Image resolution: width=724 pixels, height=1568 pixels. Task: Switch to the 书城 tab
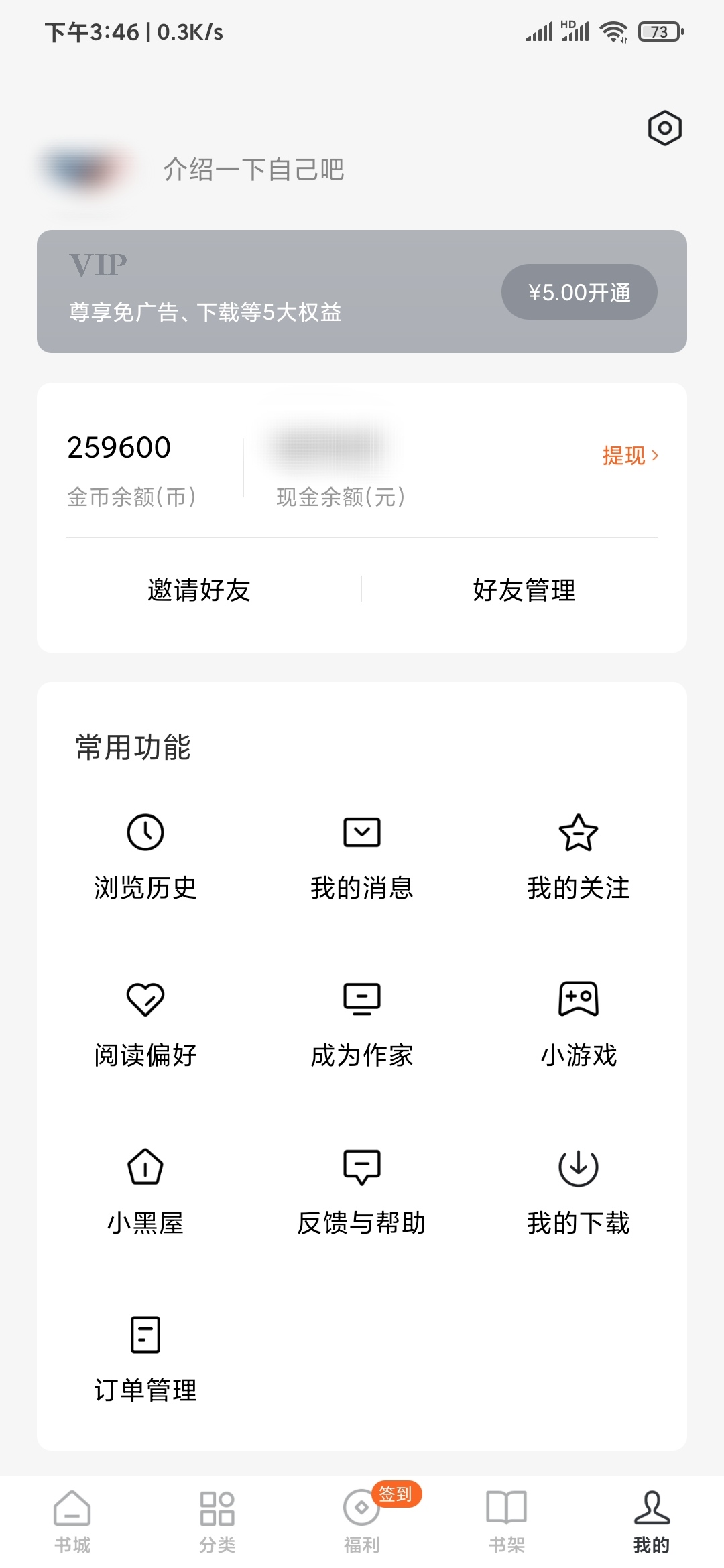click(x=72, y=1521)
